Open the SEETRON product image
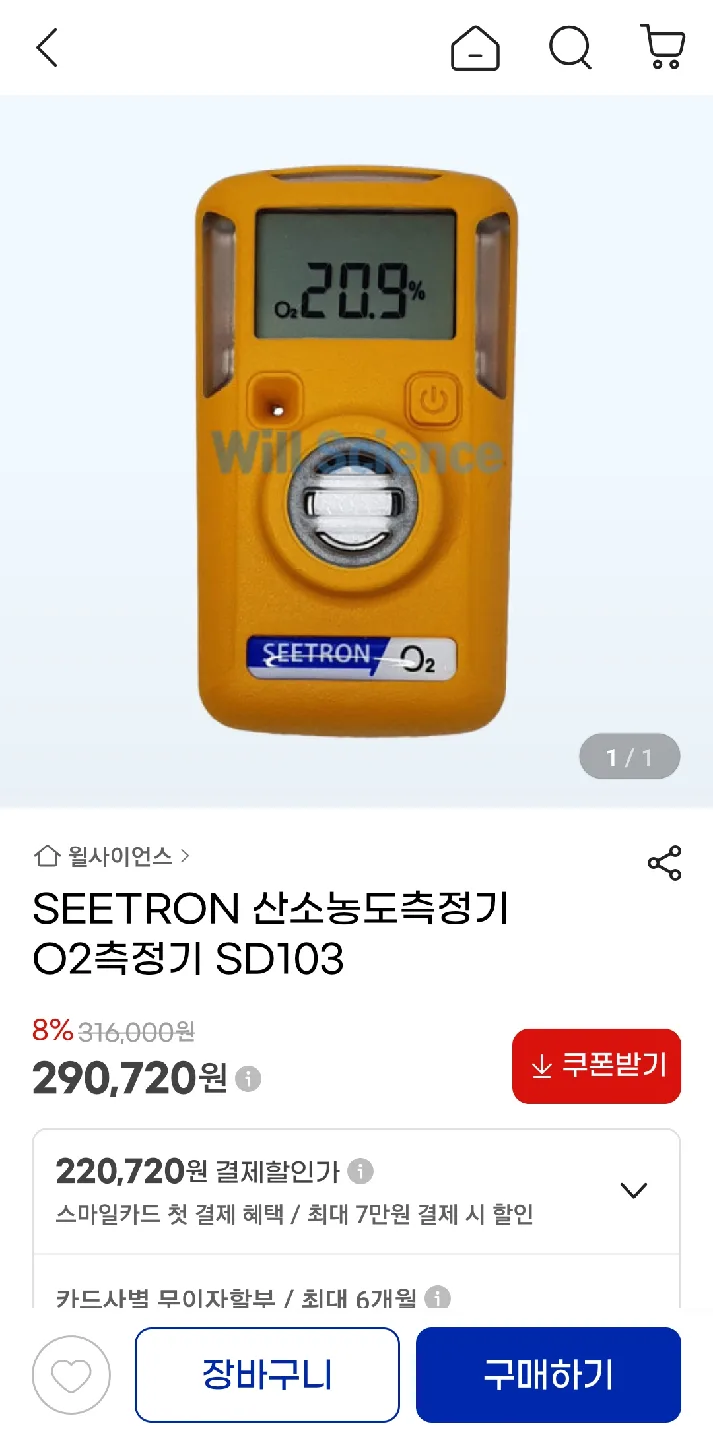Image resolution: width=713 pixels, height=1439 pixels. tap(356, 450)
